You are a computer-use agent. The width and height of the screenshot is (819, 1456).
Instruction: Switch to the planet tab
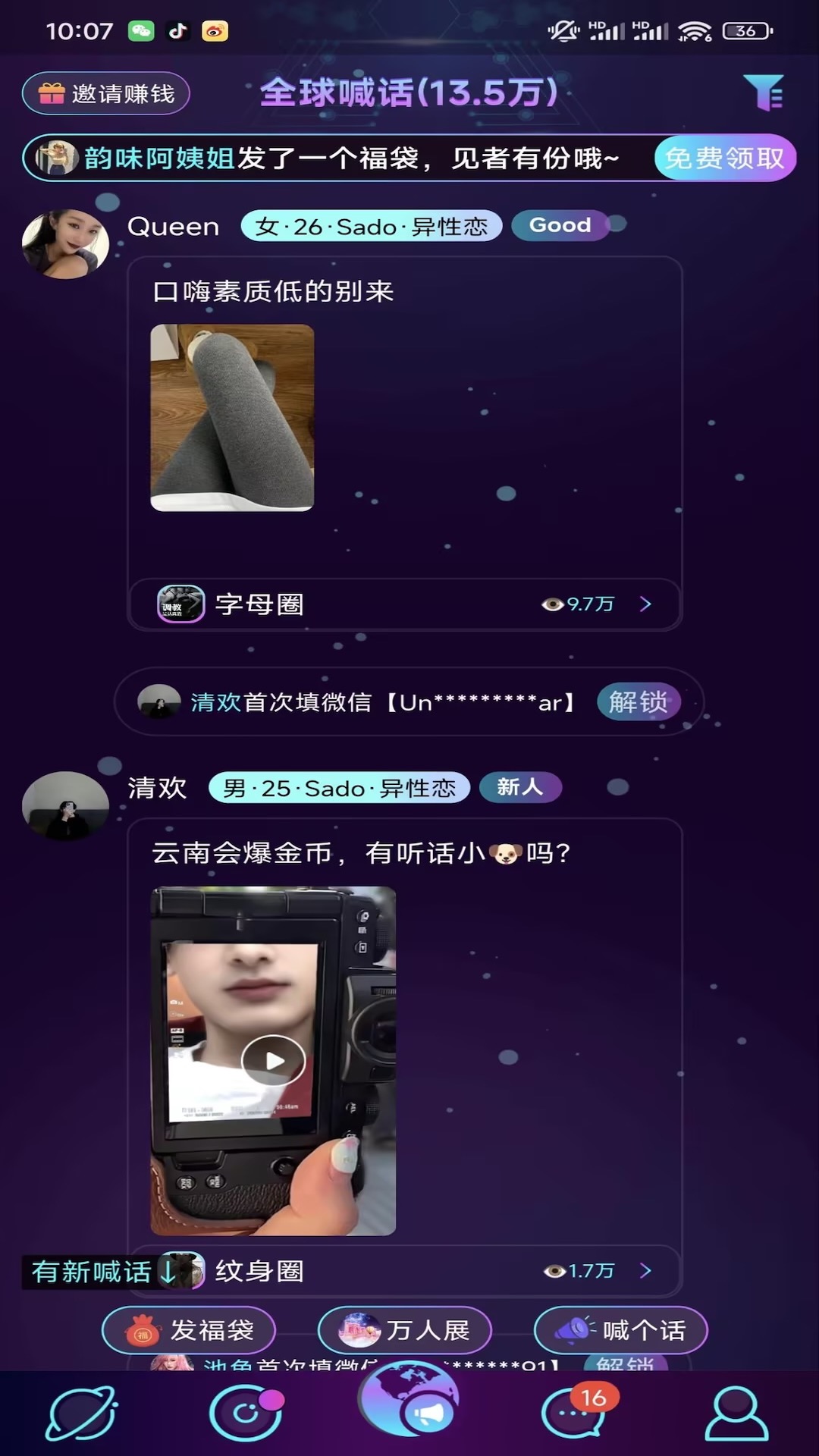81,1413
